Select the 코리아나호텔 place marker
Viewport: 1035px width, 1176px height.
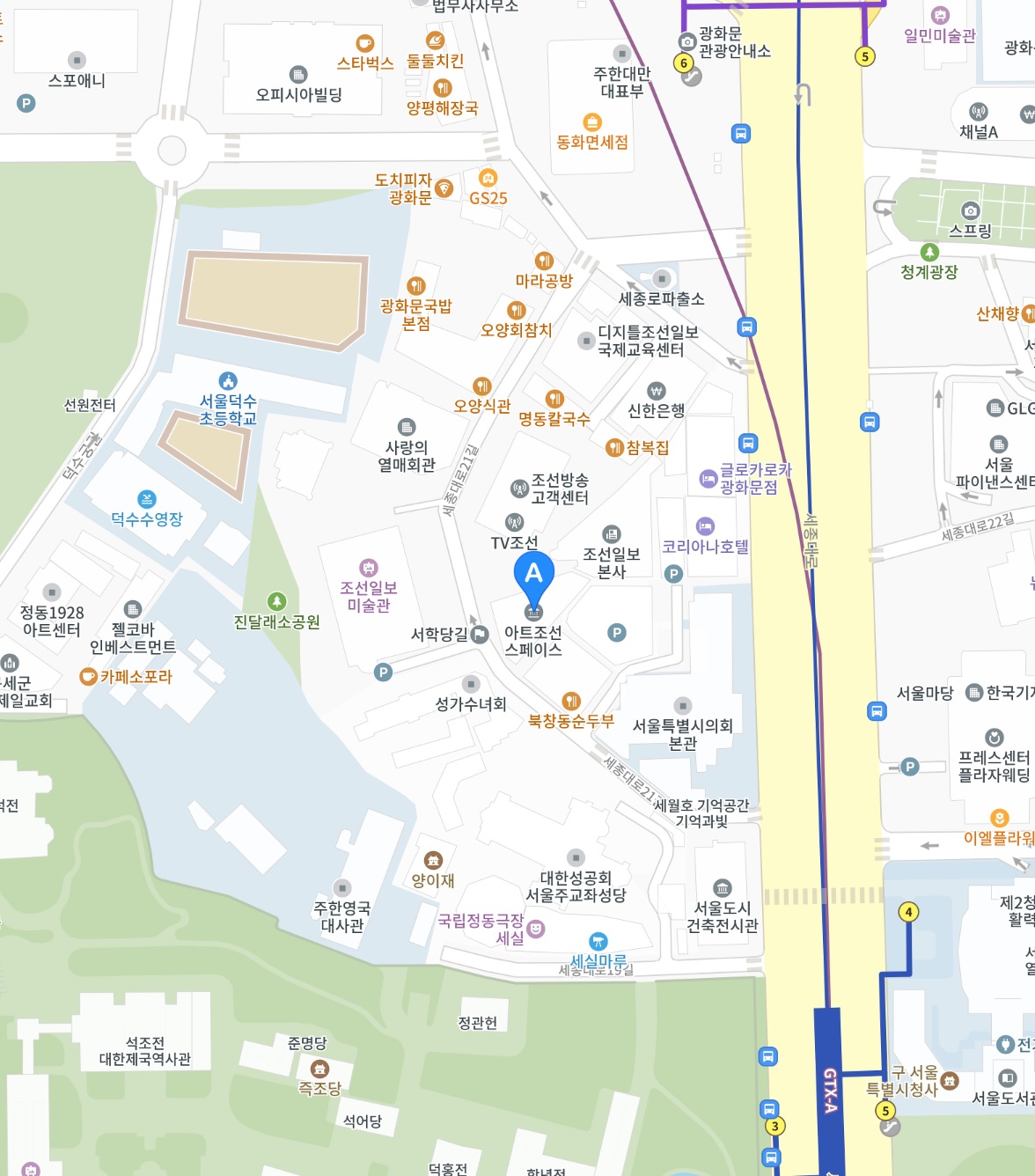[704, 526]
